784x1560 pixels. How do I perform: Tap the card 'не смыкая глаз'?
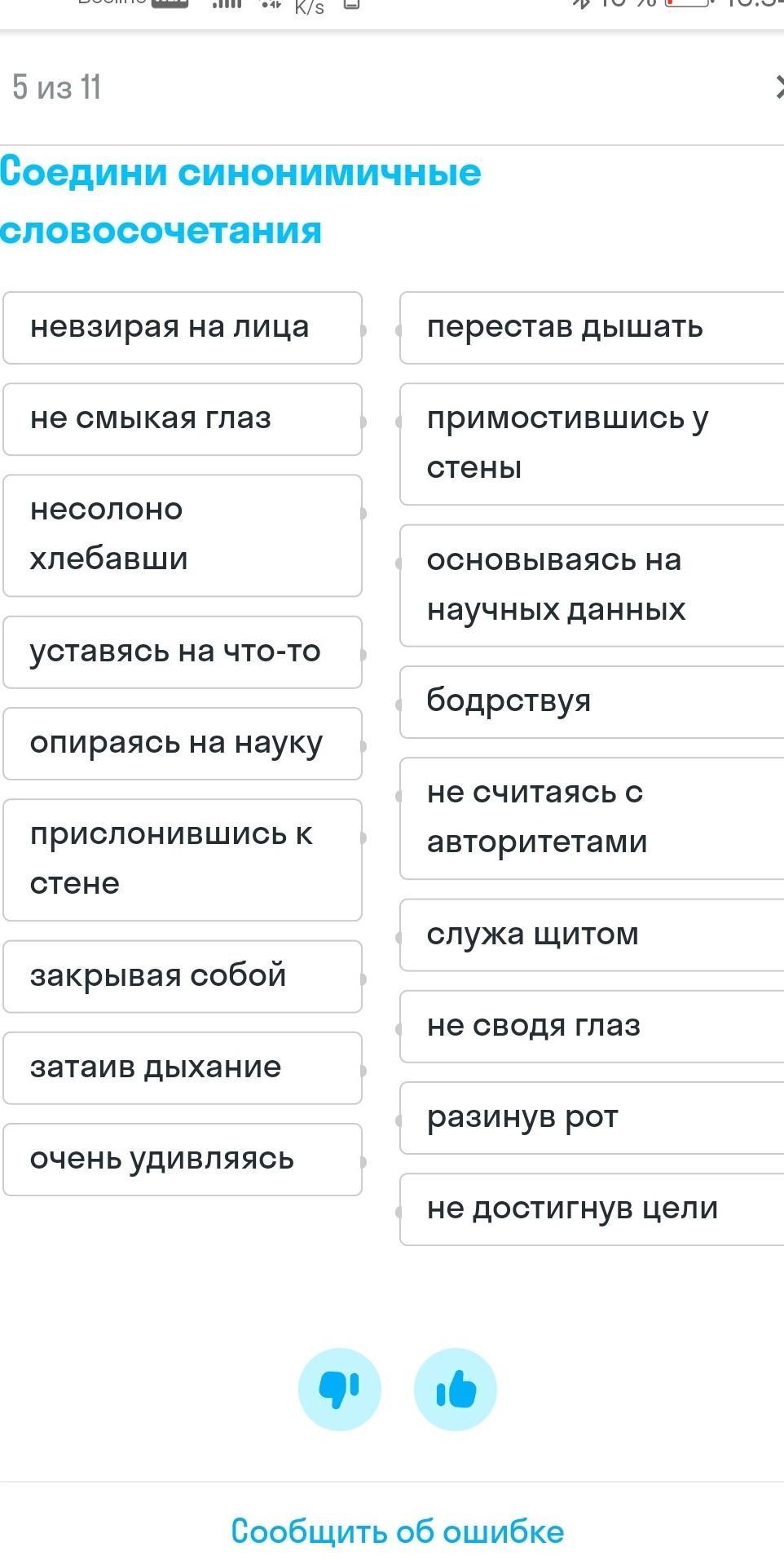click(183, 419)
